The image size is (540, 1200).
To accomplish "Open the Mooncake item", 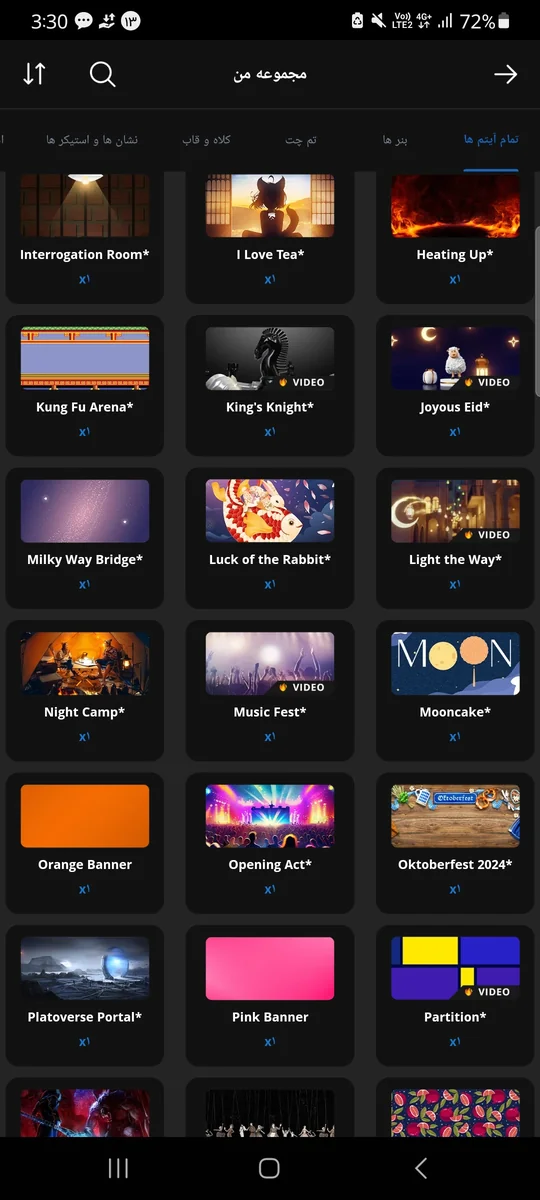I will [455, 688].
